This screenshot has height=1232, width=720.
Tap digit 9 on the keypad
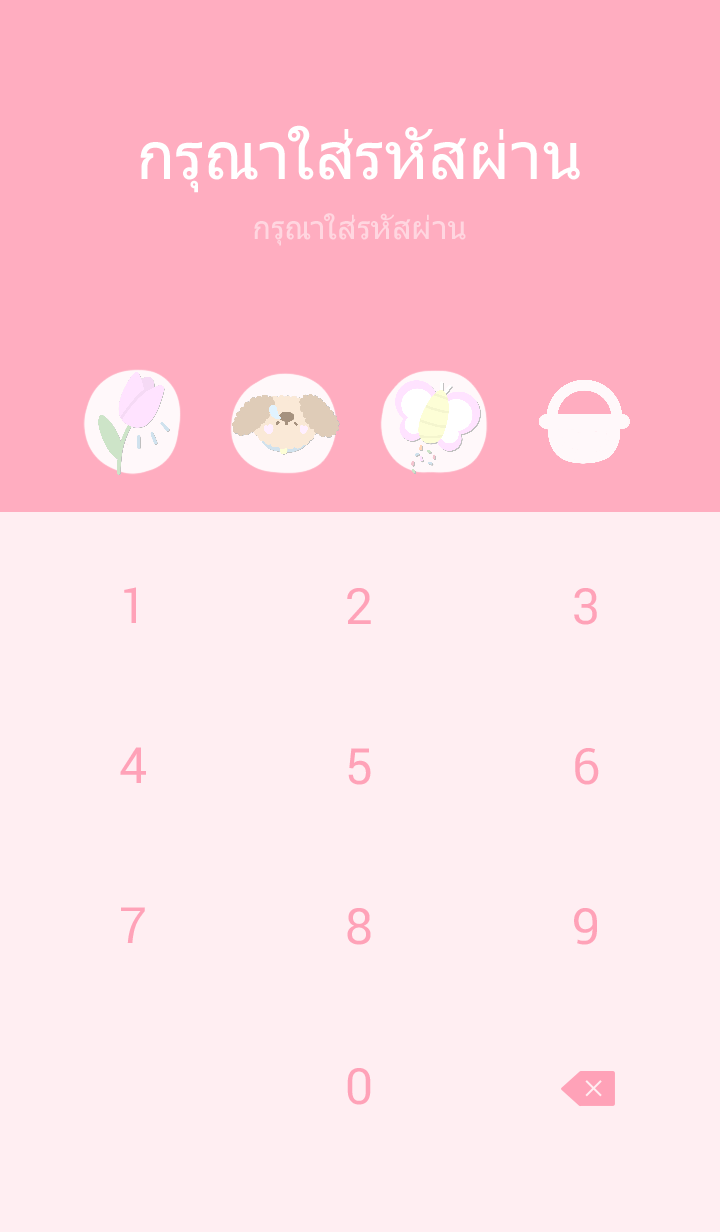pos(585,927)
